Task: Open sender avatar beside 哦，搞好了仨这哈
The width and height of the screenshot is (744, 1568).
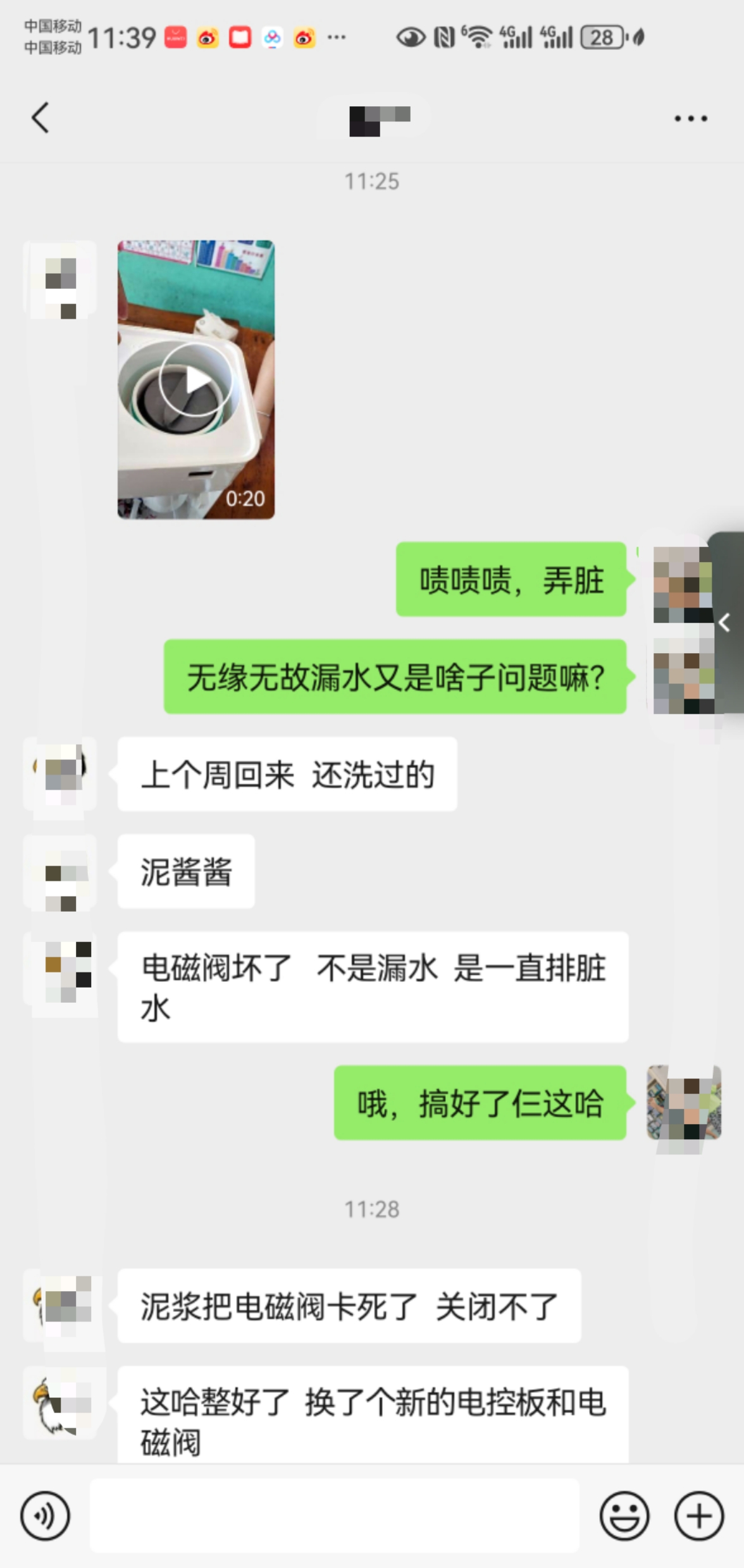Action: [x=683, y=1103]
